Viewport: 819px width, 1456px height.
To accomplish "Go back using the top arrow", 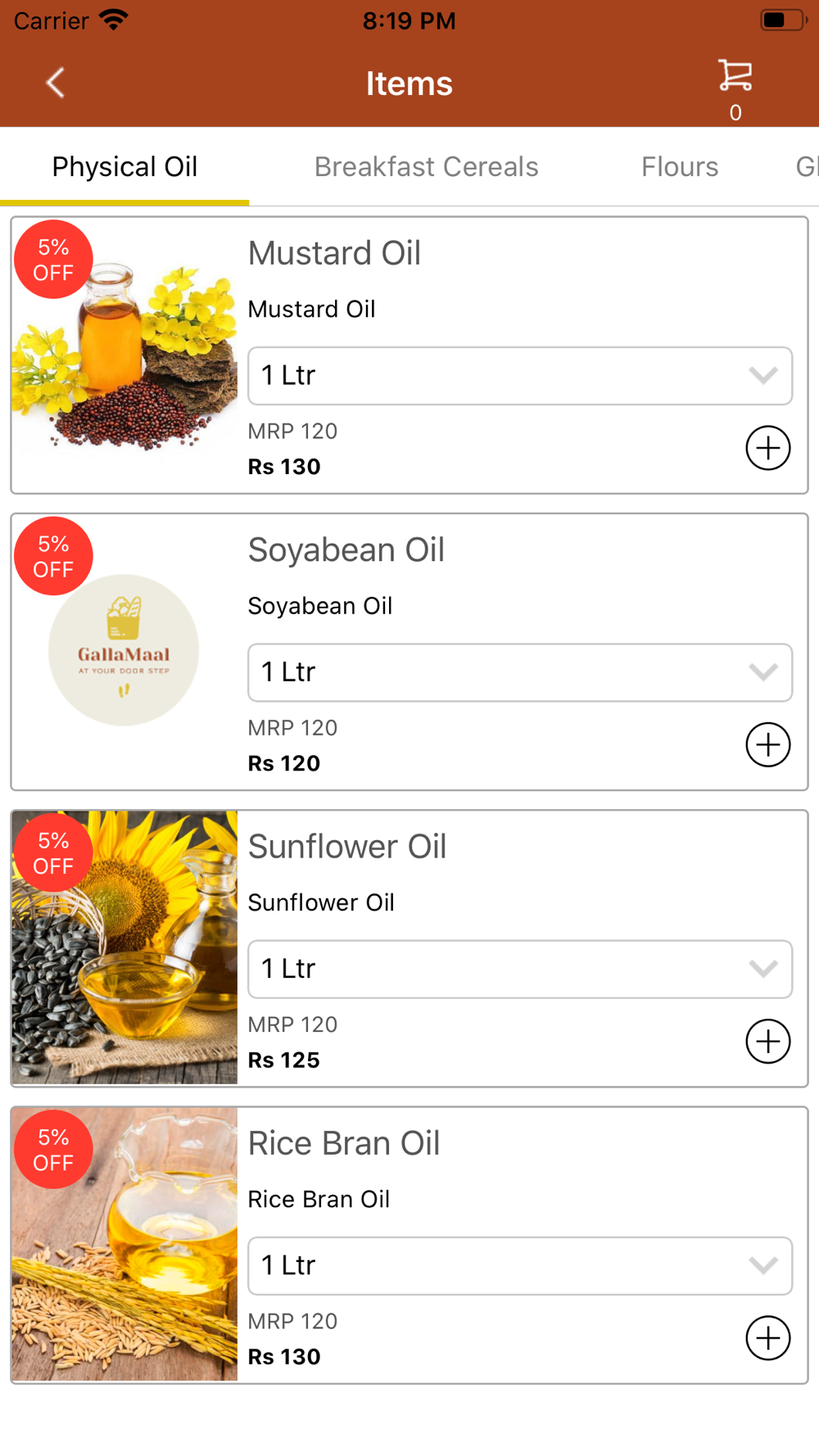I will pyautogui.click(x=55, y=83).
